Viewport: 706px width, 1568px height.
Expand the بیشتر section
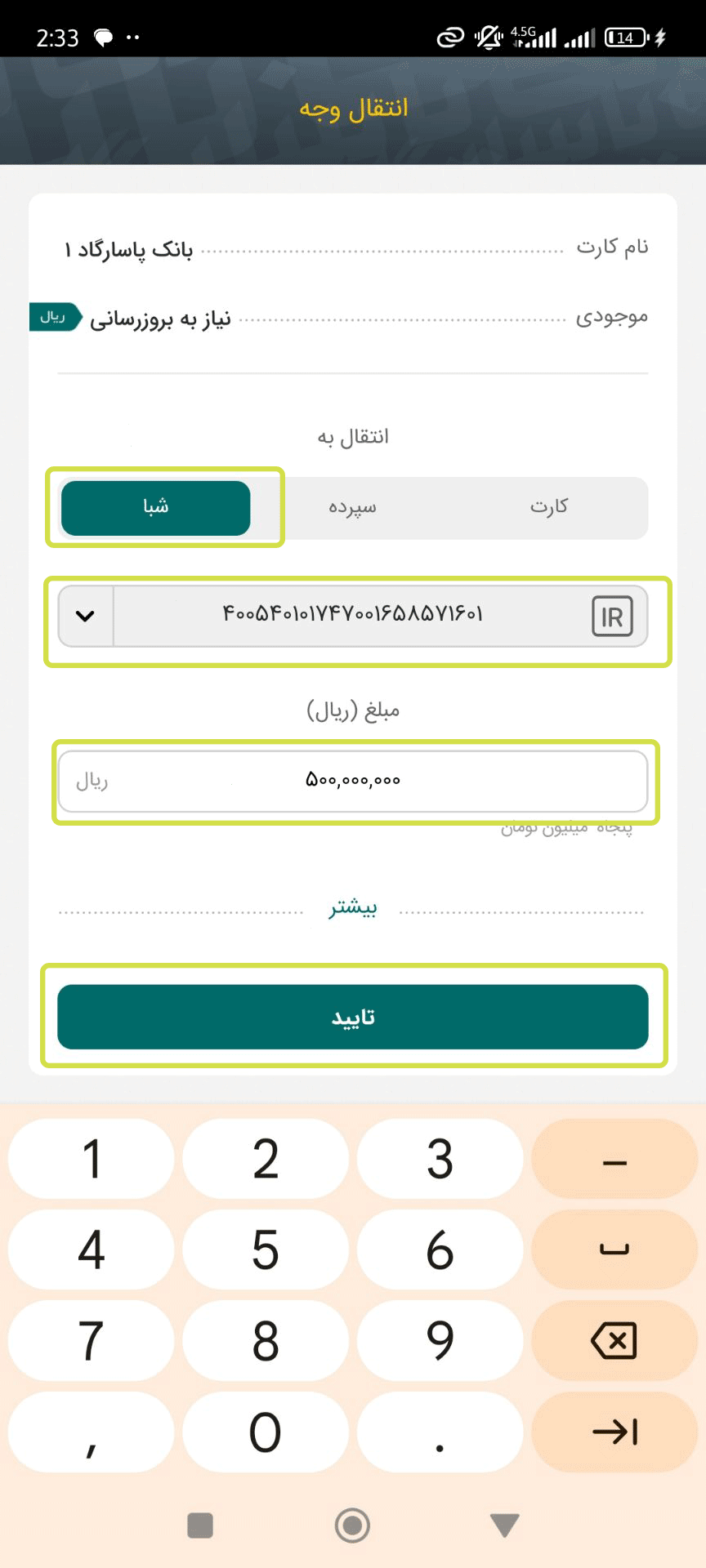coord(353,908)
